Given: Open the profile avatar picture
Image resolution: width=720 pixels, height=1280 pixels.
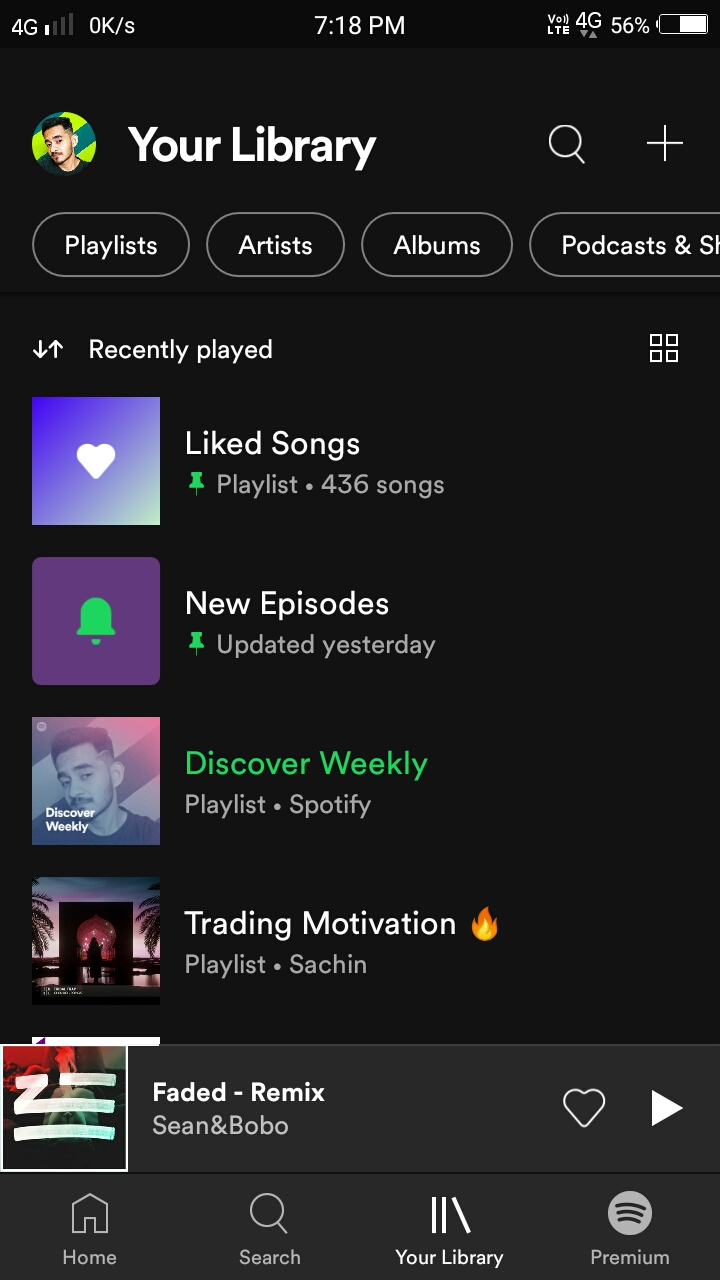Looking at the screenshot, I should 64,144.
